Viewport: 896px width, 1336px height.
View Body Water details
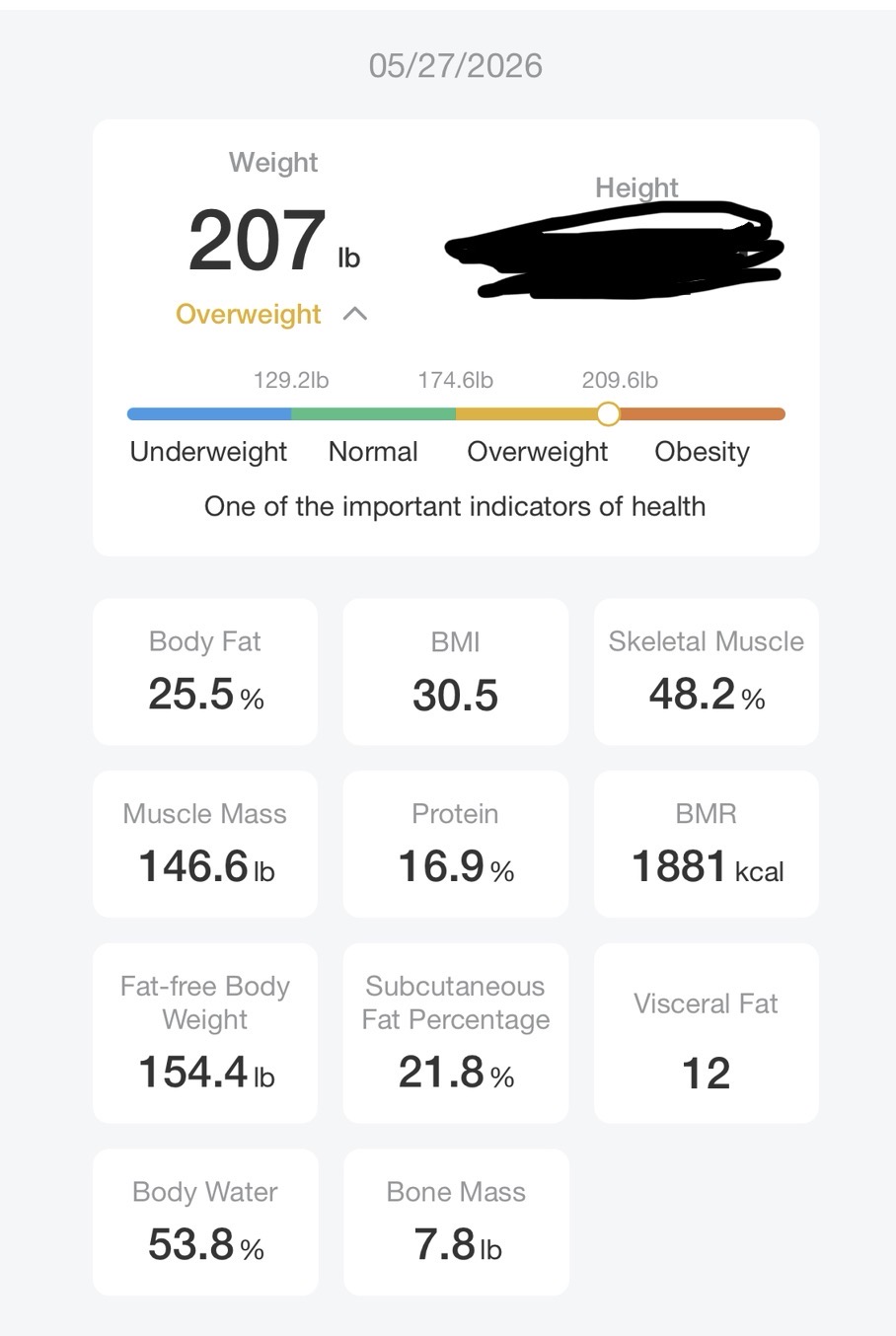tap(205, 1222)
